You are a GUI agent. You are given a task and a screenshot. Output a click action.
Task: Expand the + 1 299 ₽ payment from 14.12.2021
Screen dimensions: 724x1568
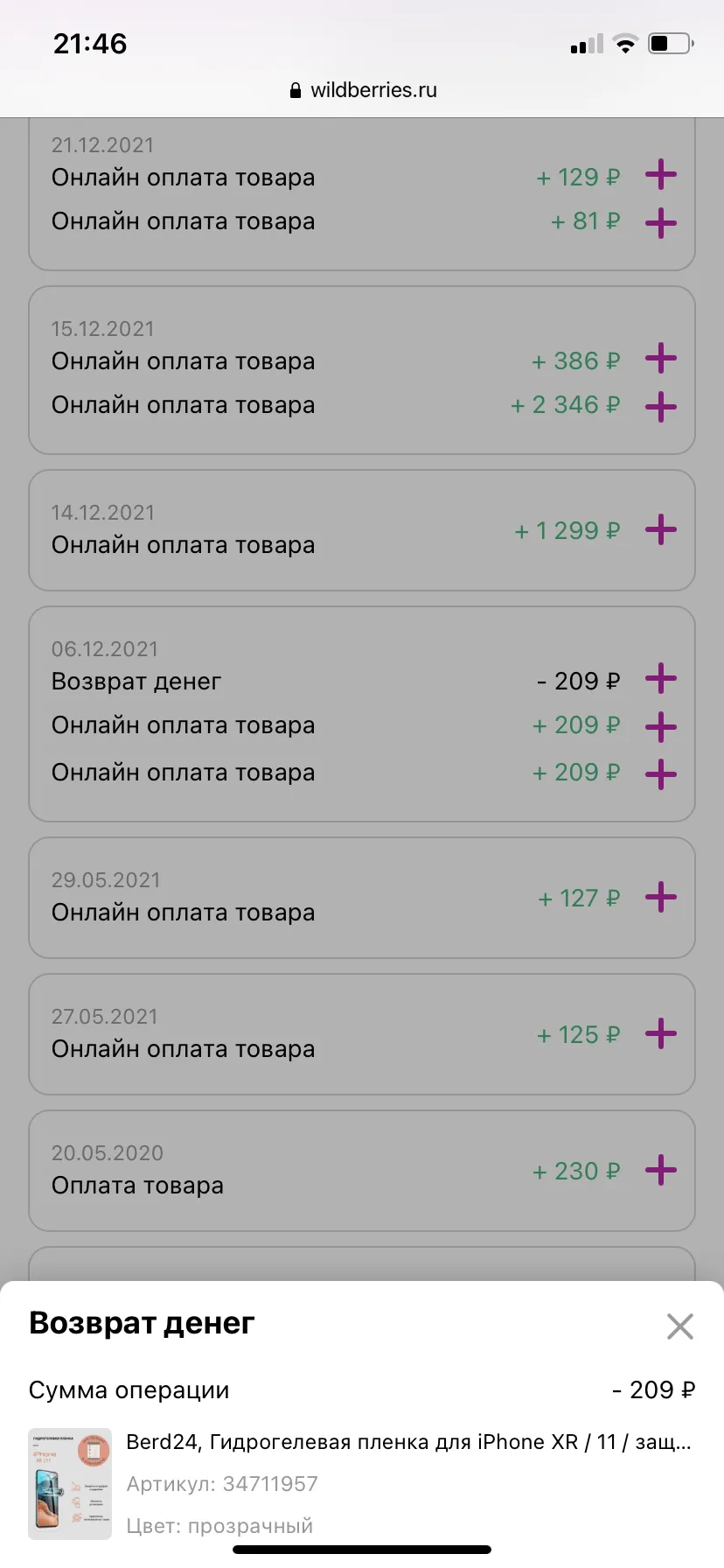point(661,529)
